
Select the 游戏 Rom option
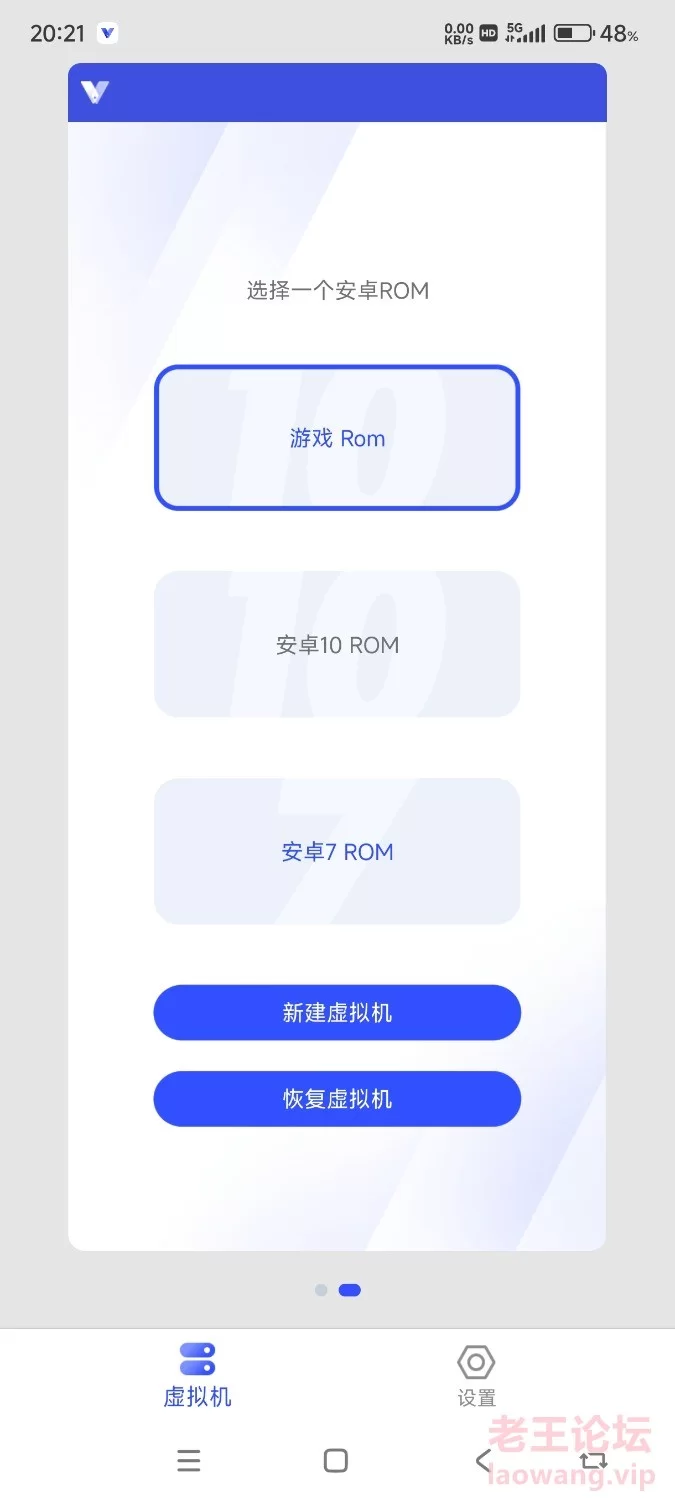click(337, 438)
